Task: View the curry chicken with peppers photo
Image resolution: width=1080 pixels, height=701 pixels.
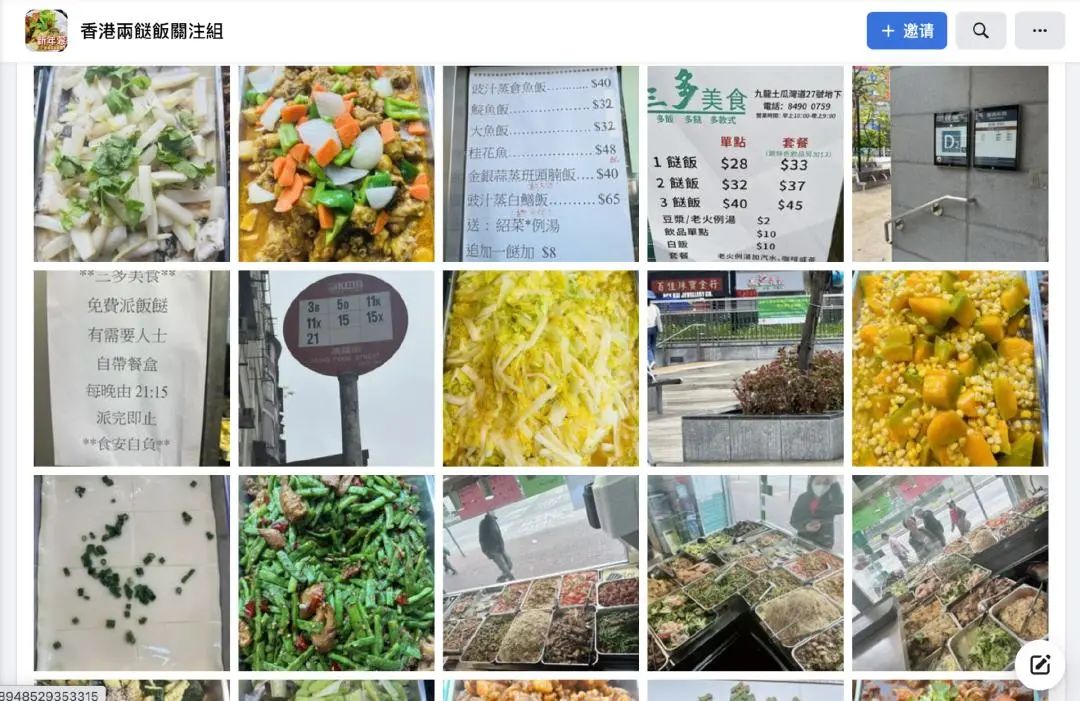Action: (x=336, y=164)
